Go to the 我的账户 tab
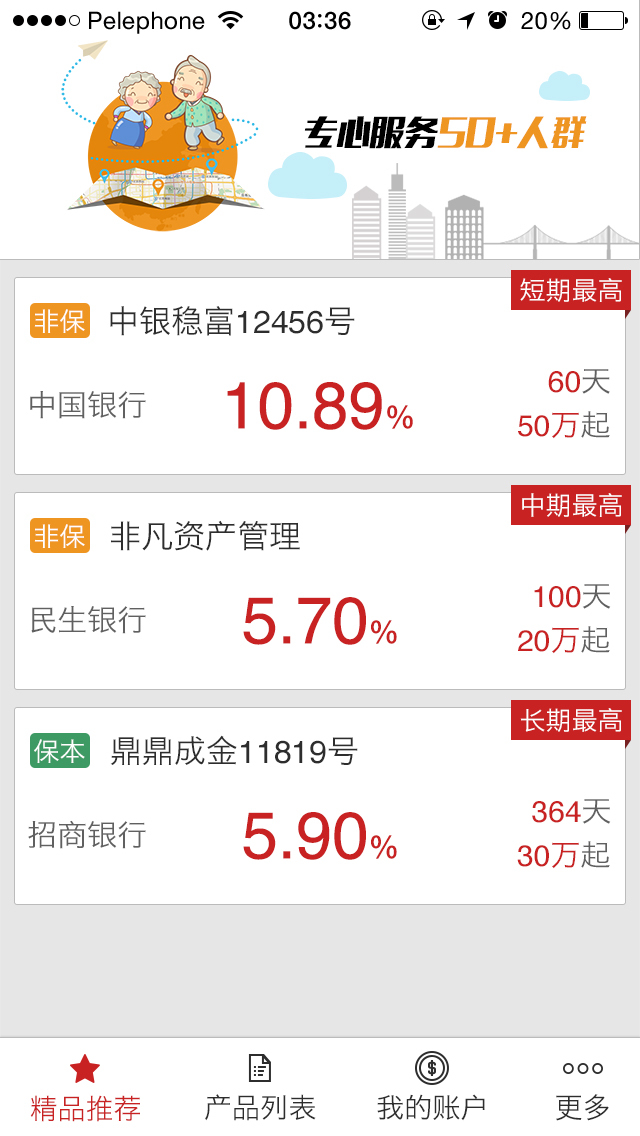640x1136 pixels. tap(431, 1088)
